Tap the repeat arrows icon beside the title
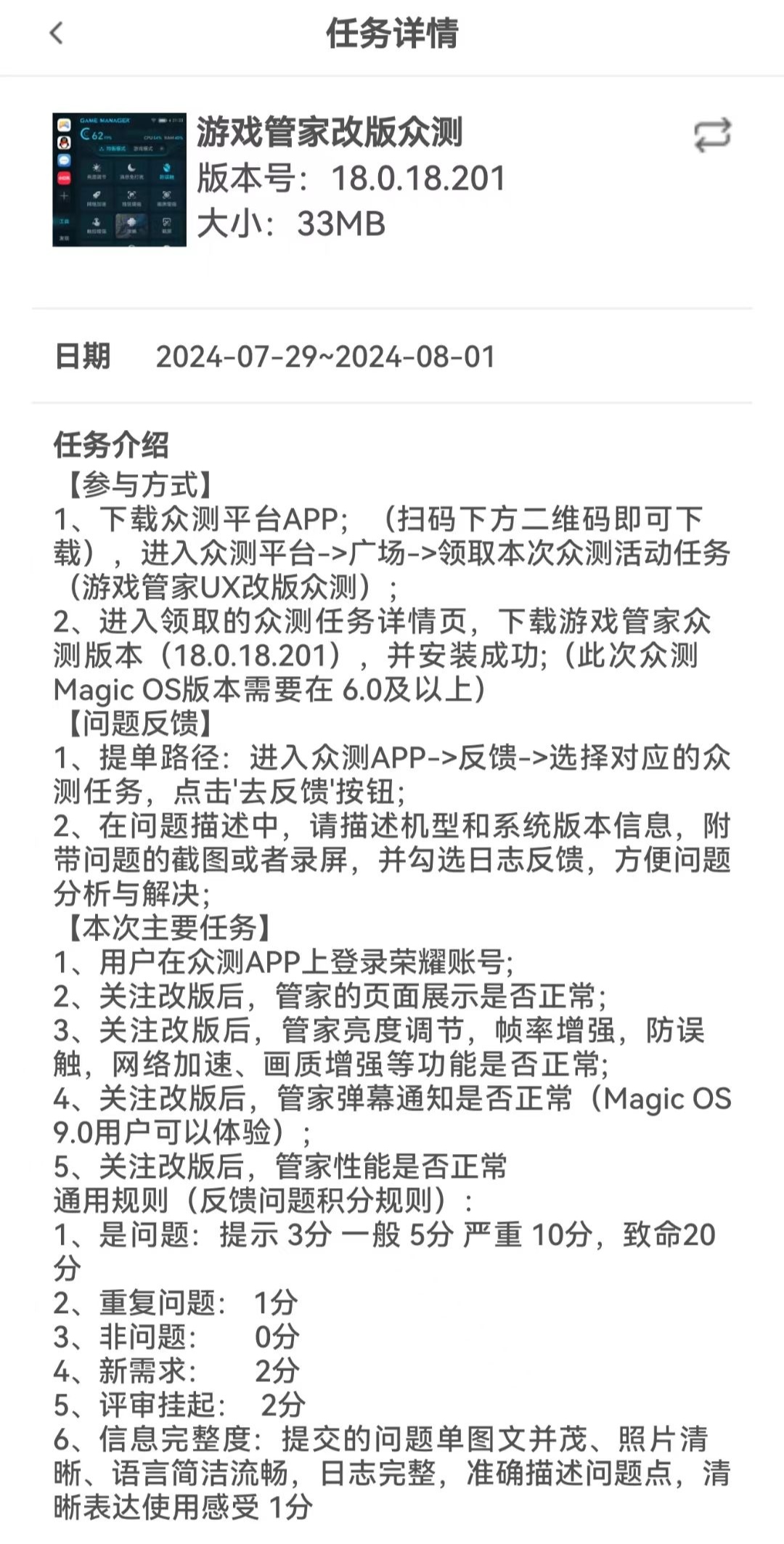784x1544 pixels. [712, 135]
